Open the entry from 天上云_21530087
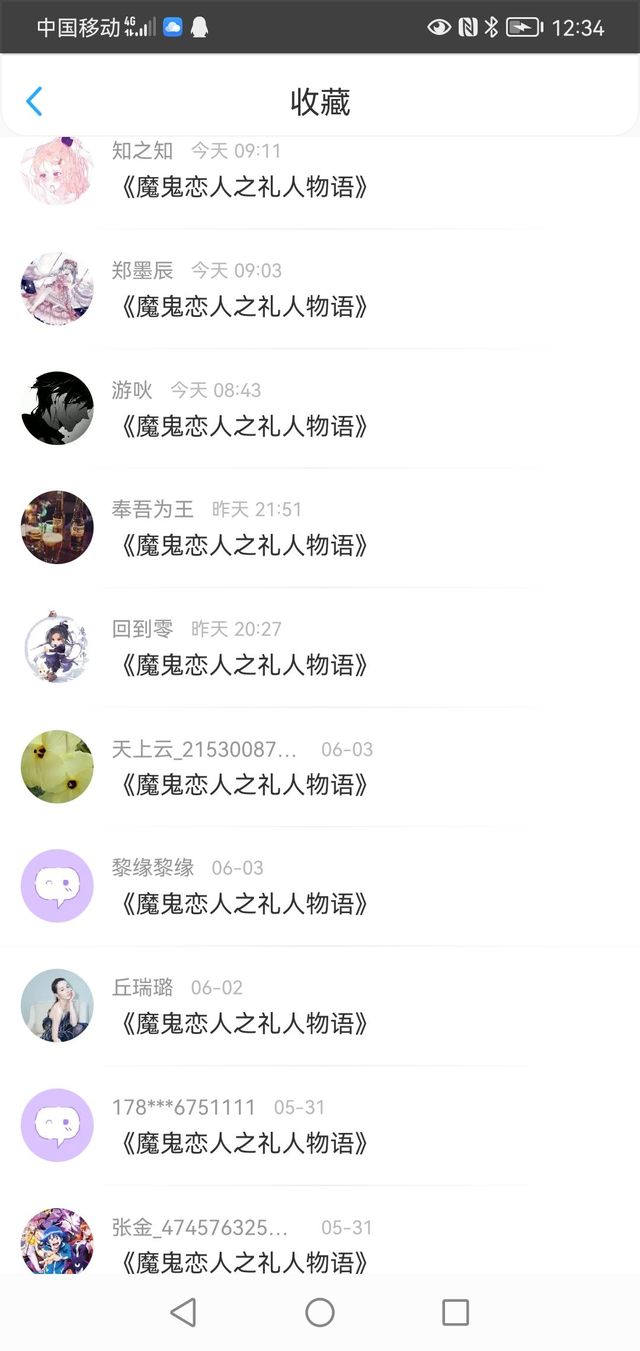The height and width of the screenshot is (1351, 640). tap(244, 783)
